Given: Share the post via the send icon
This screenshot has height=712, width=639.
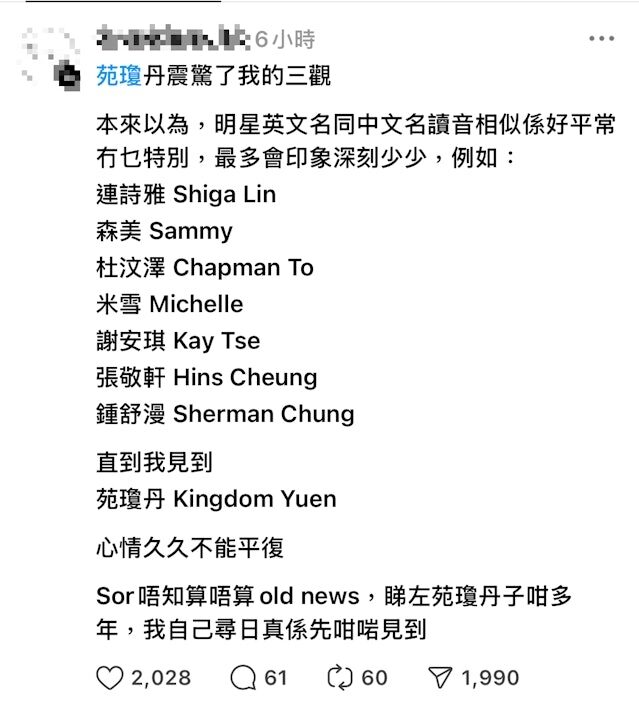Looking at the screenshot, I should pos(441,677).
